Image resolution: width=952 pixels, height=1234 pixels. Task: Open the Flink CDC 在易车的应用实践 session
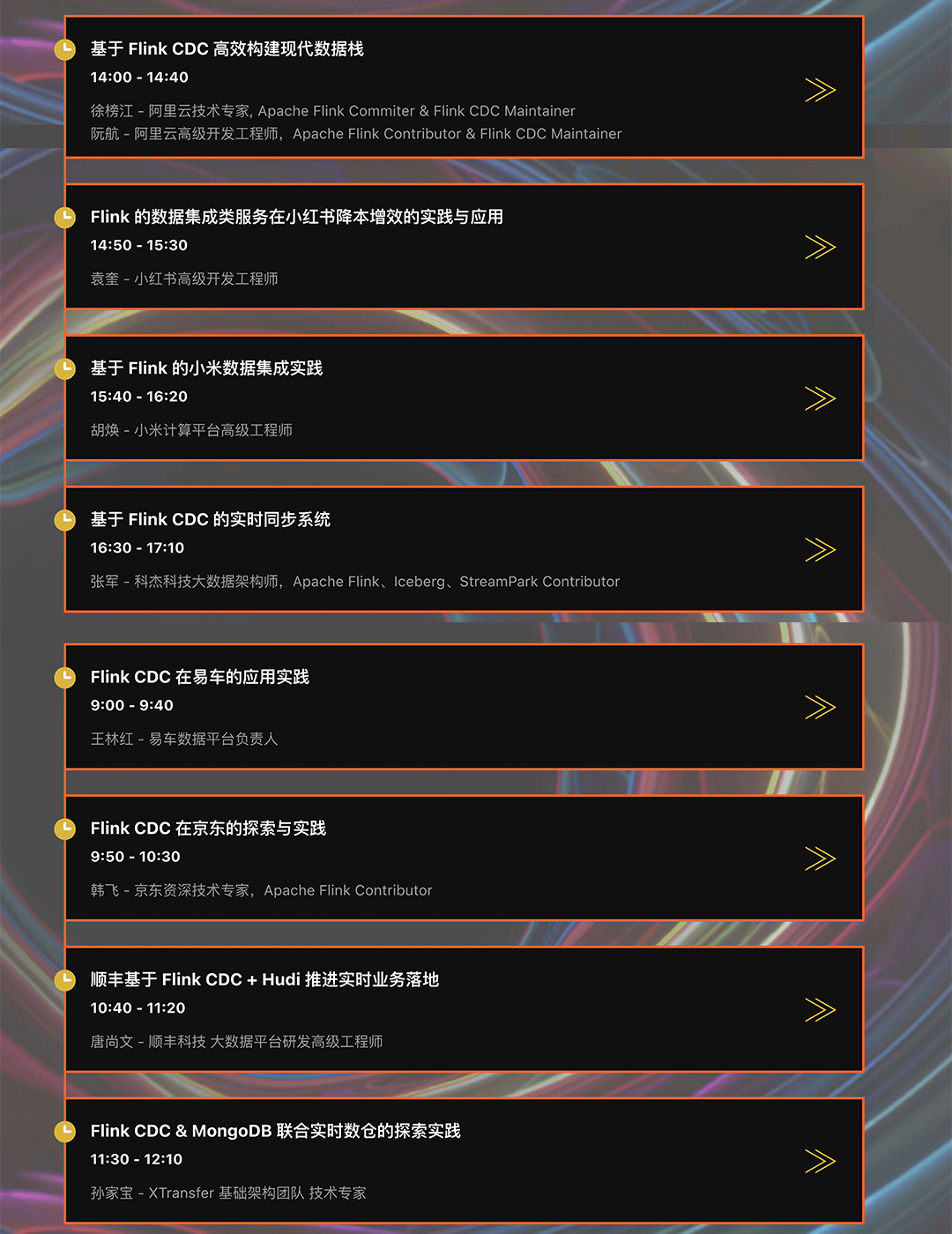(x=820, y=707)
